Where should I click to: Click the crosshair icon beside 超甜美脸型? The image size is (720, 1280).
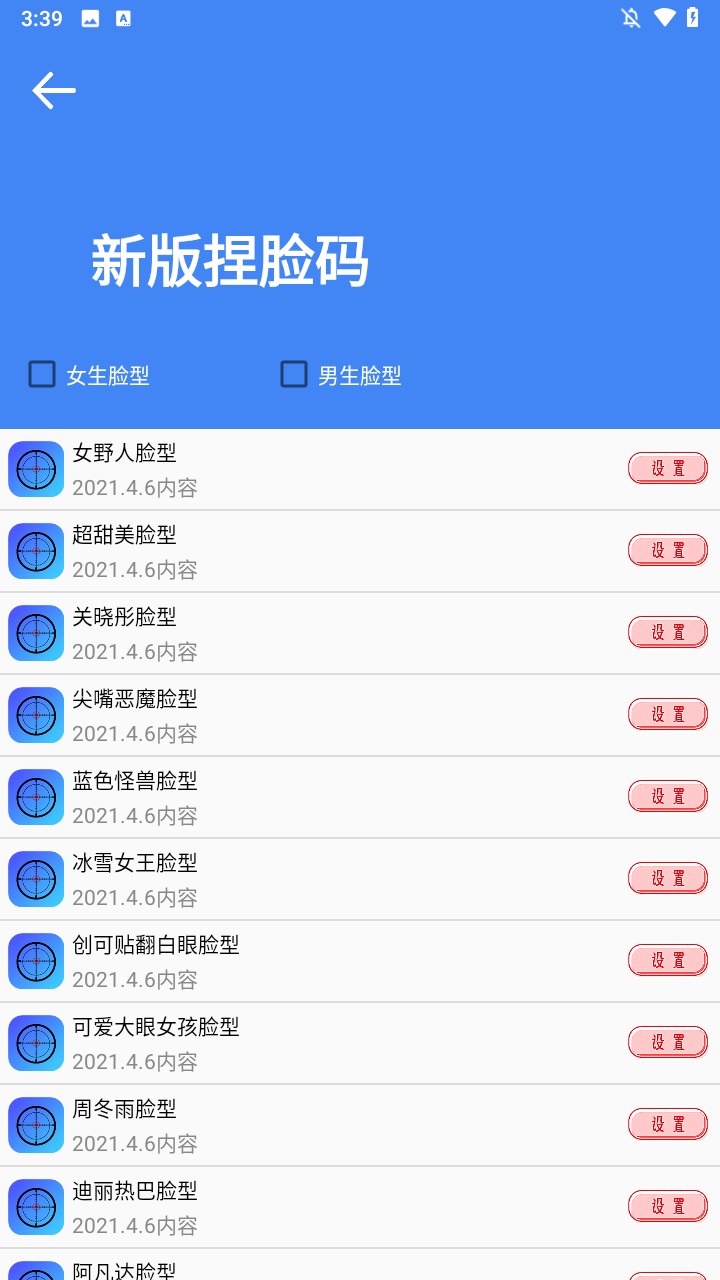coord(35,551)
